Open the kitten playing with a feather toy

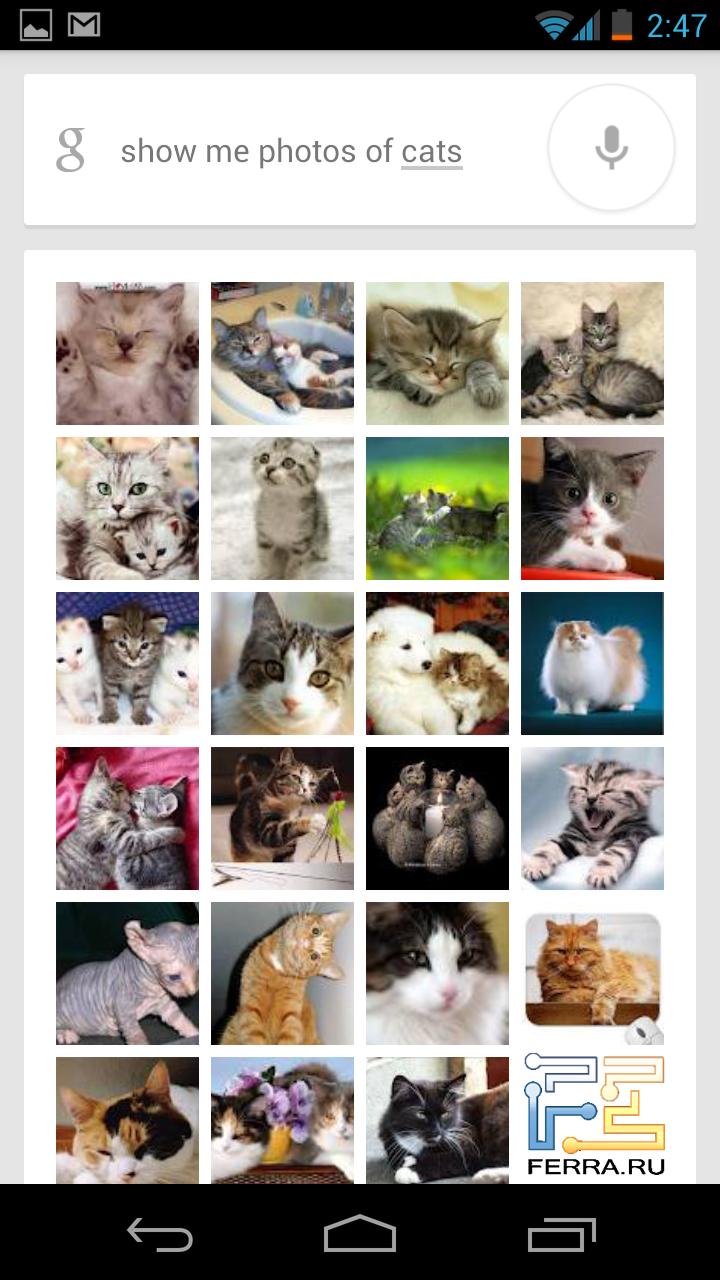pyautogui.click(x=282, y=818)
